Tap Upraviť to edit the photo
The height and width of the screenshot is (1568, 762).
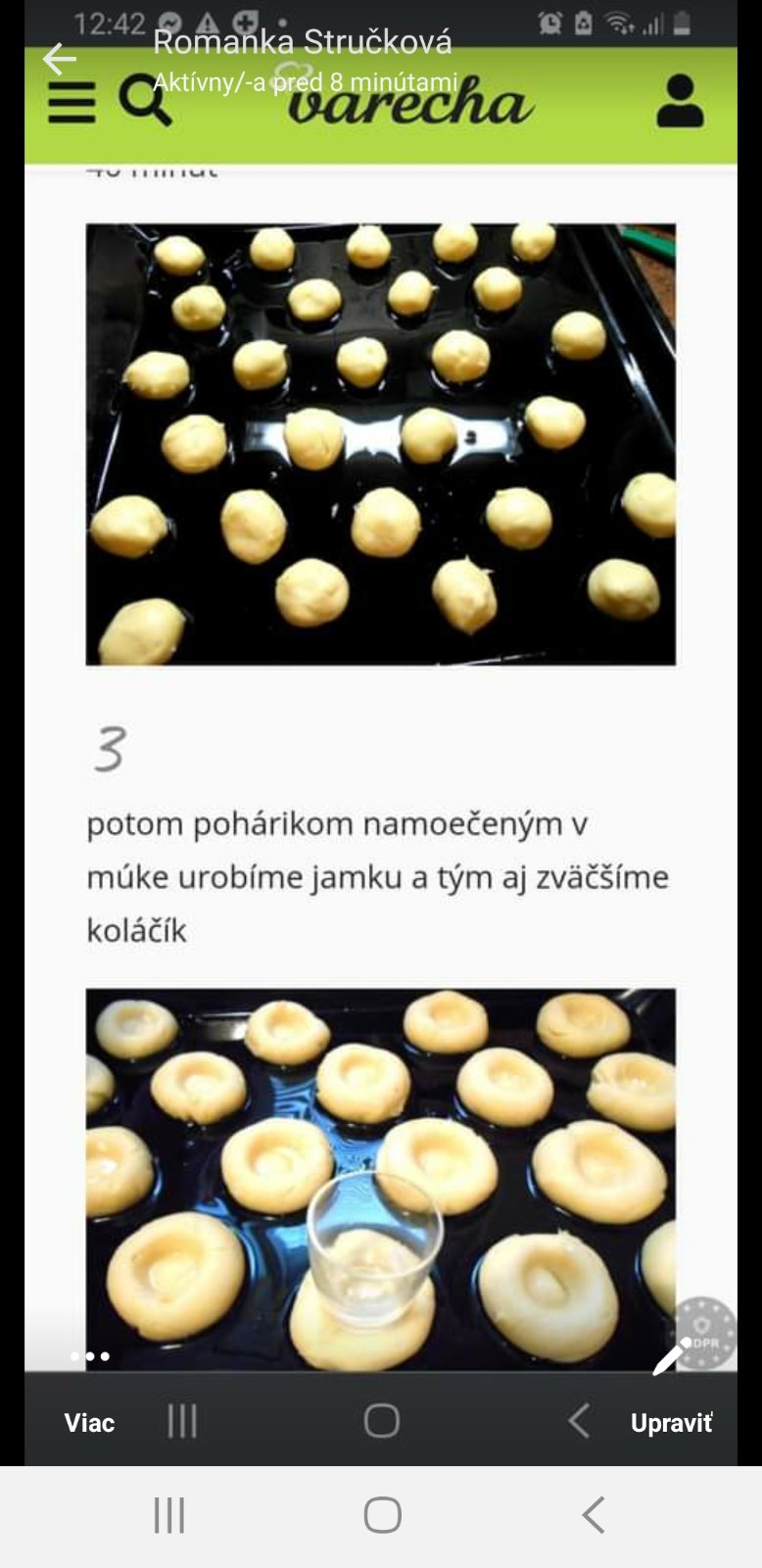pos(671,1422)
